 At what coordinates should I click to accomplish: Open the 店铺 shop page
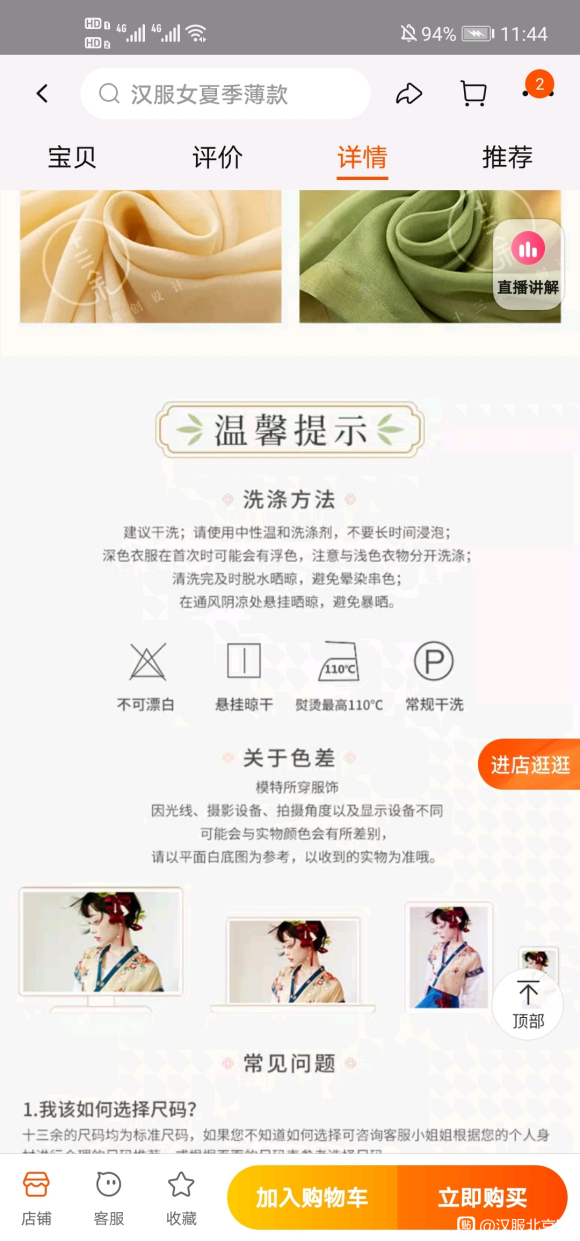pos(37,1198)
